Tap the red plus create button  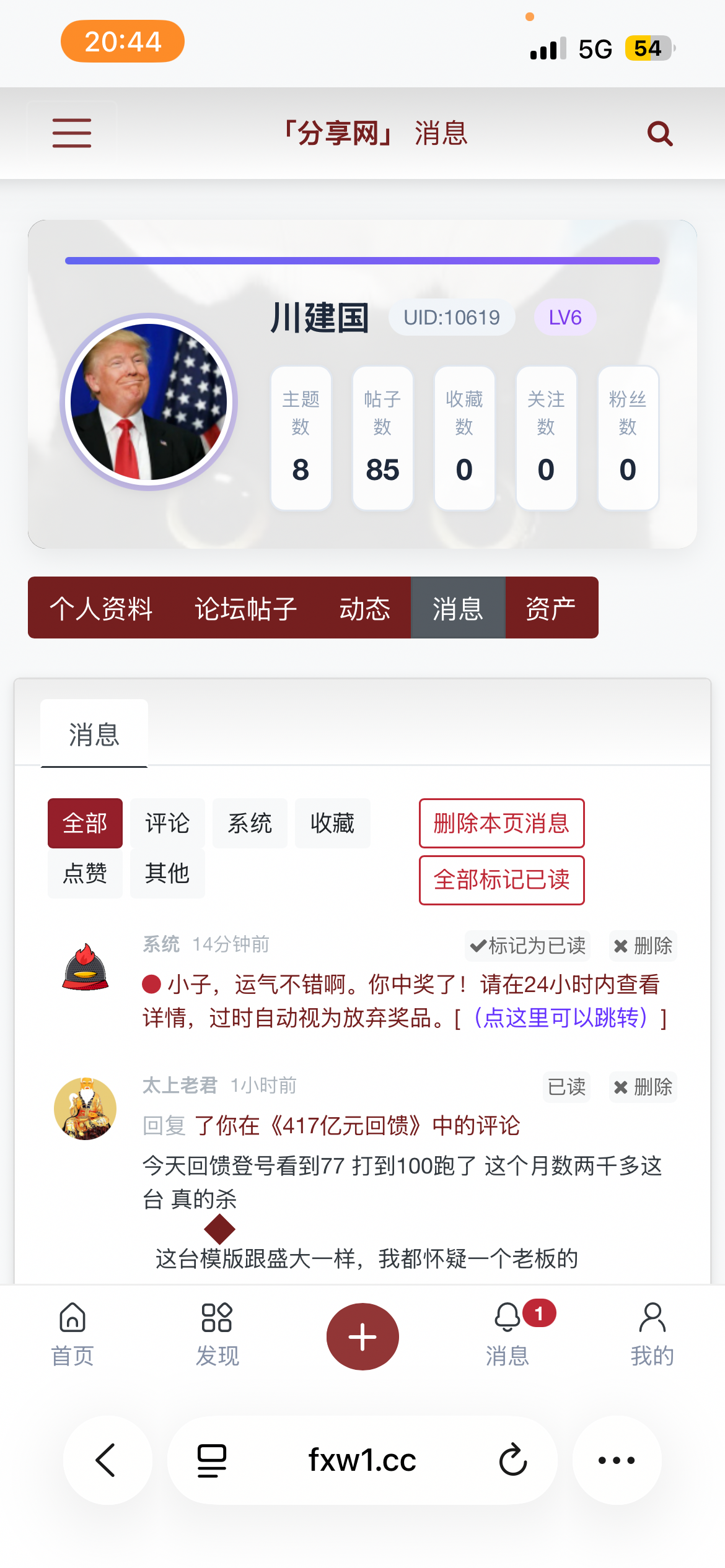coord(362,1336)
